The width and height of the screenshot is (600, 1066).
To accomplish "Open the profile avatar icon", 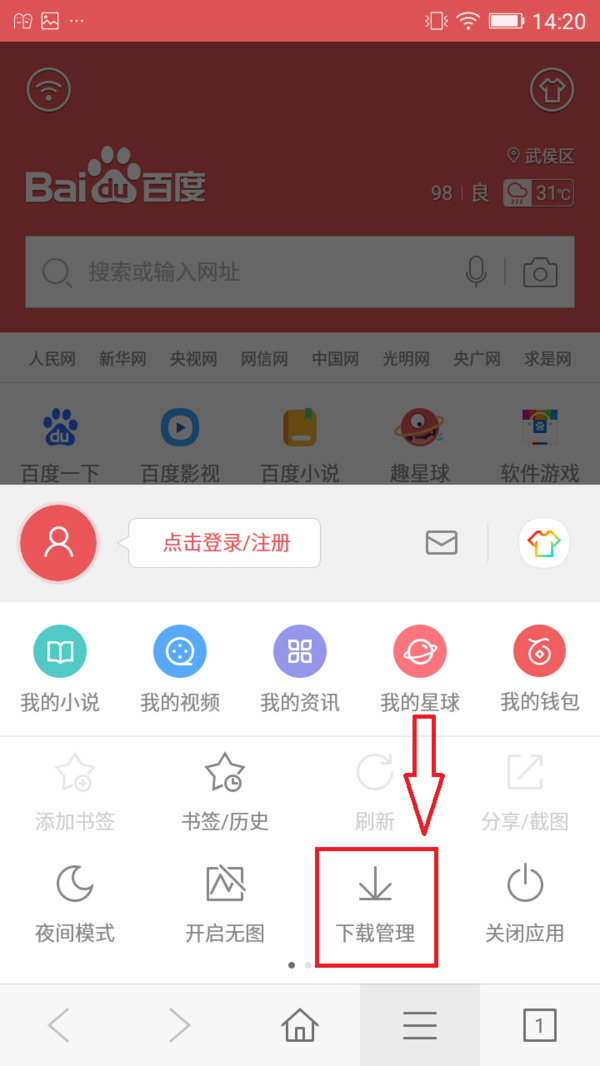I will point(59,543).
